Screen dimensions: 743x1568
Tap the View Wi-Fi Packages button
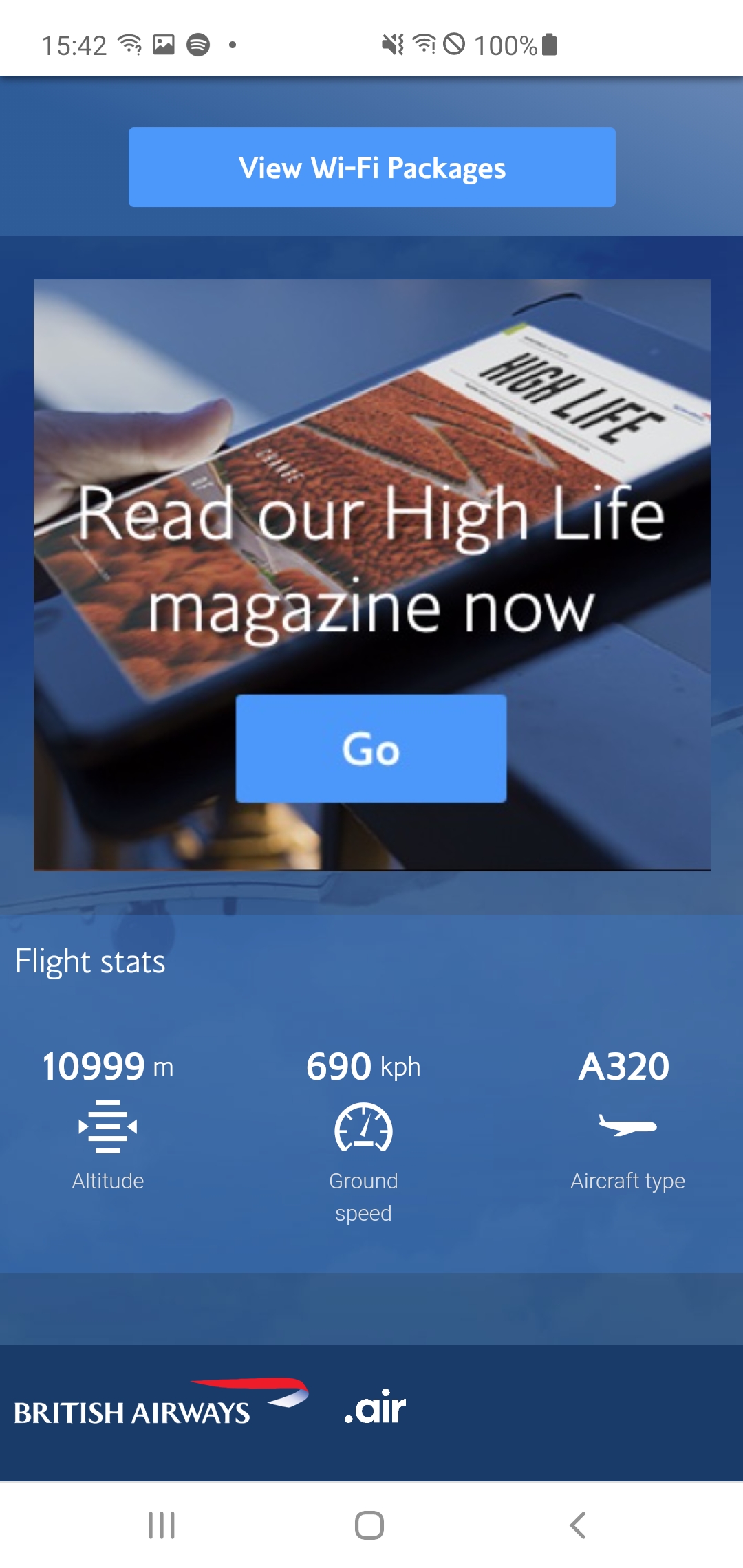[371, 167]
